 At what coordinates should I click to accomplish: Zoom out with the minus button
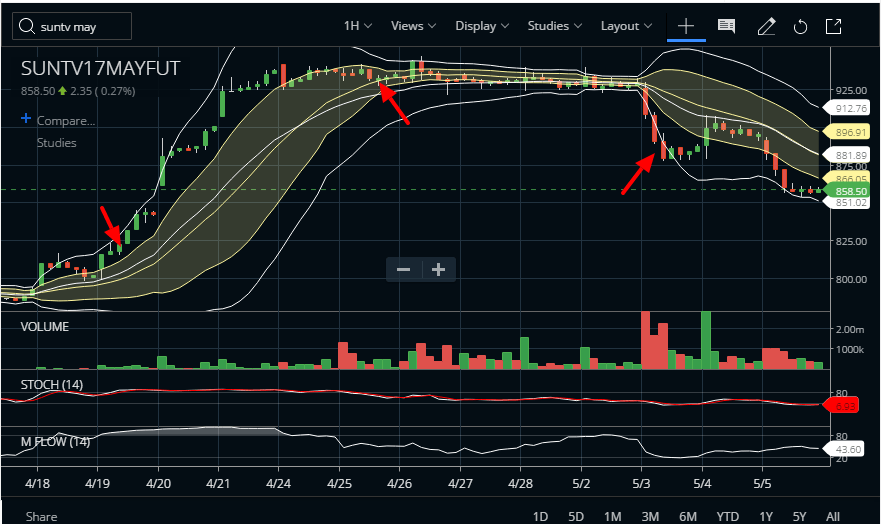(404, 269)
